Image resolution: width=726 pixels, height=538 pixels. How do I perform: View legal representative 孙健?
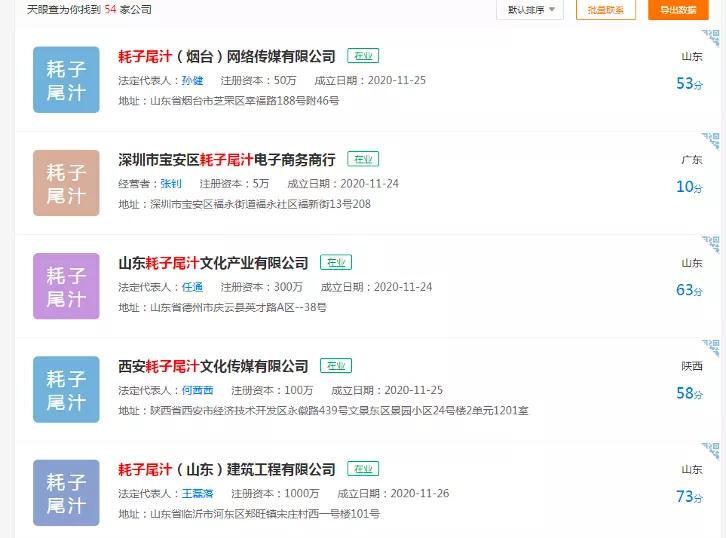(192, 80)
